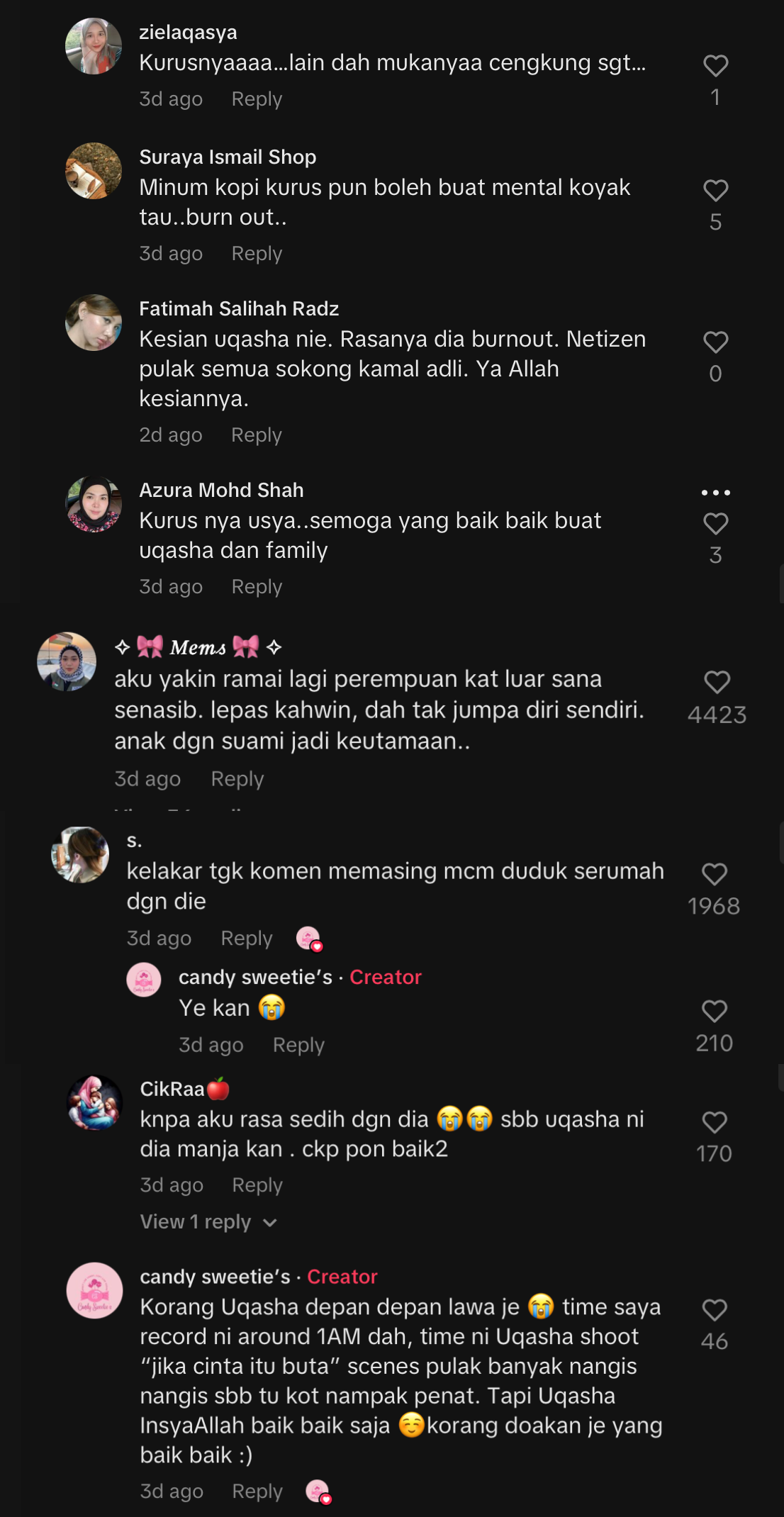Like the Mems comment with 4423 likes
Viewport: 784px width, 1517px height.
point(717,683)
